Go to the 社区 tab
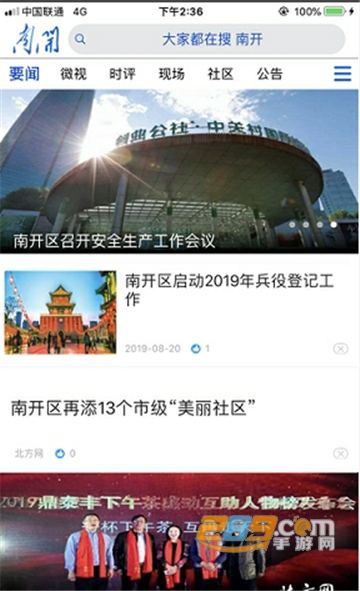This screenshot has height=591, width=360. [221, 73]
